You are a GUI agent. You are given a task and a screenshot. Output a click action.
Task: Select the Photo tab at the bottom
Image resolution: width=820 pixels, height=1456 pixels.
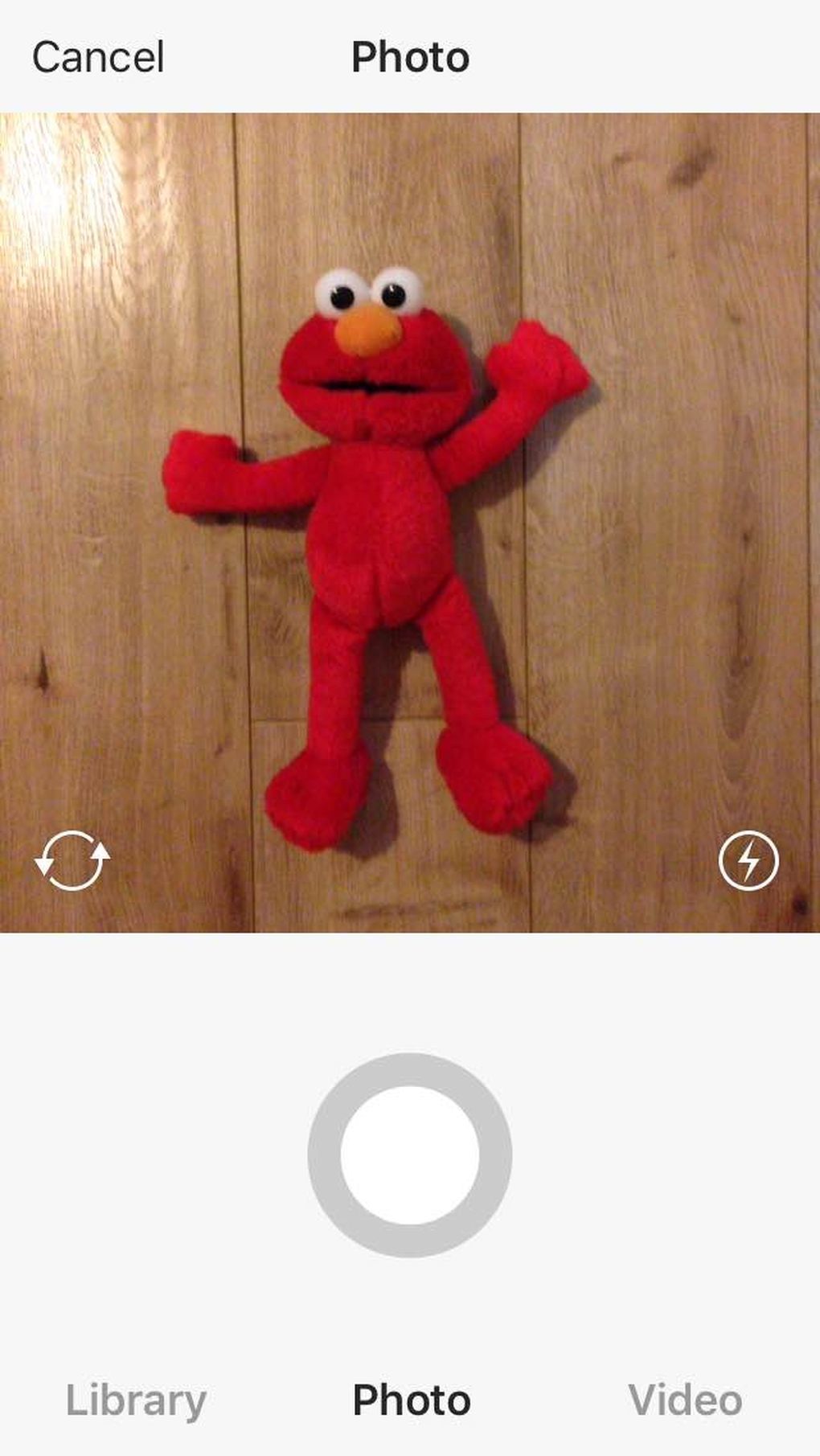point(411,1401)
